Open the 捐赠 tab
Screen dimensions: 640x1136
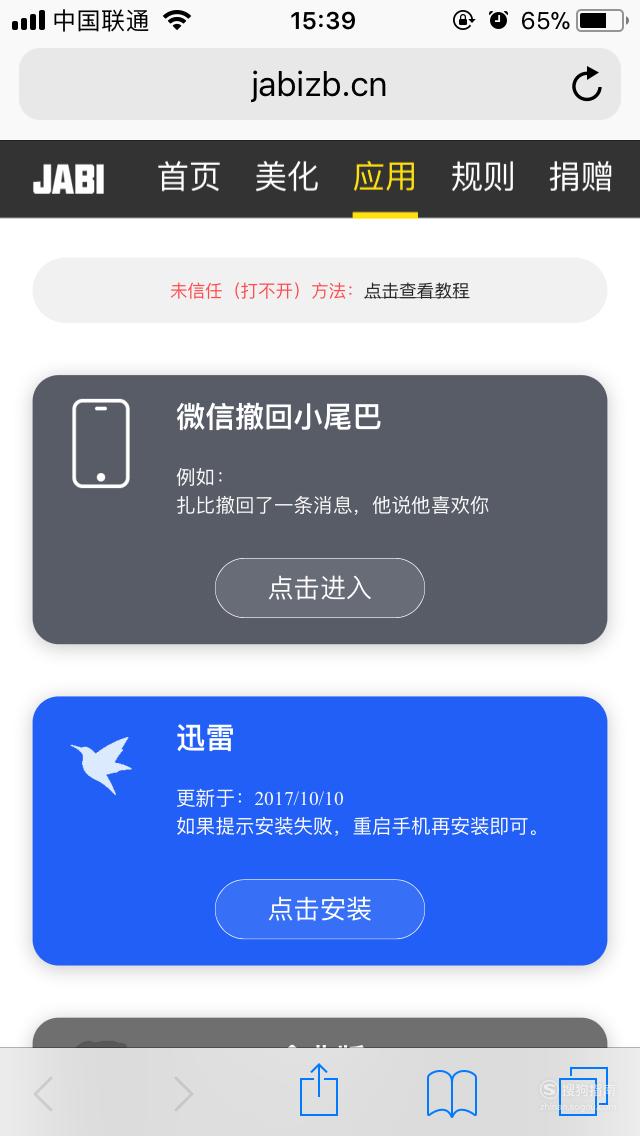(580, 178)
